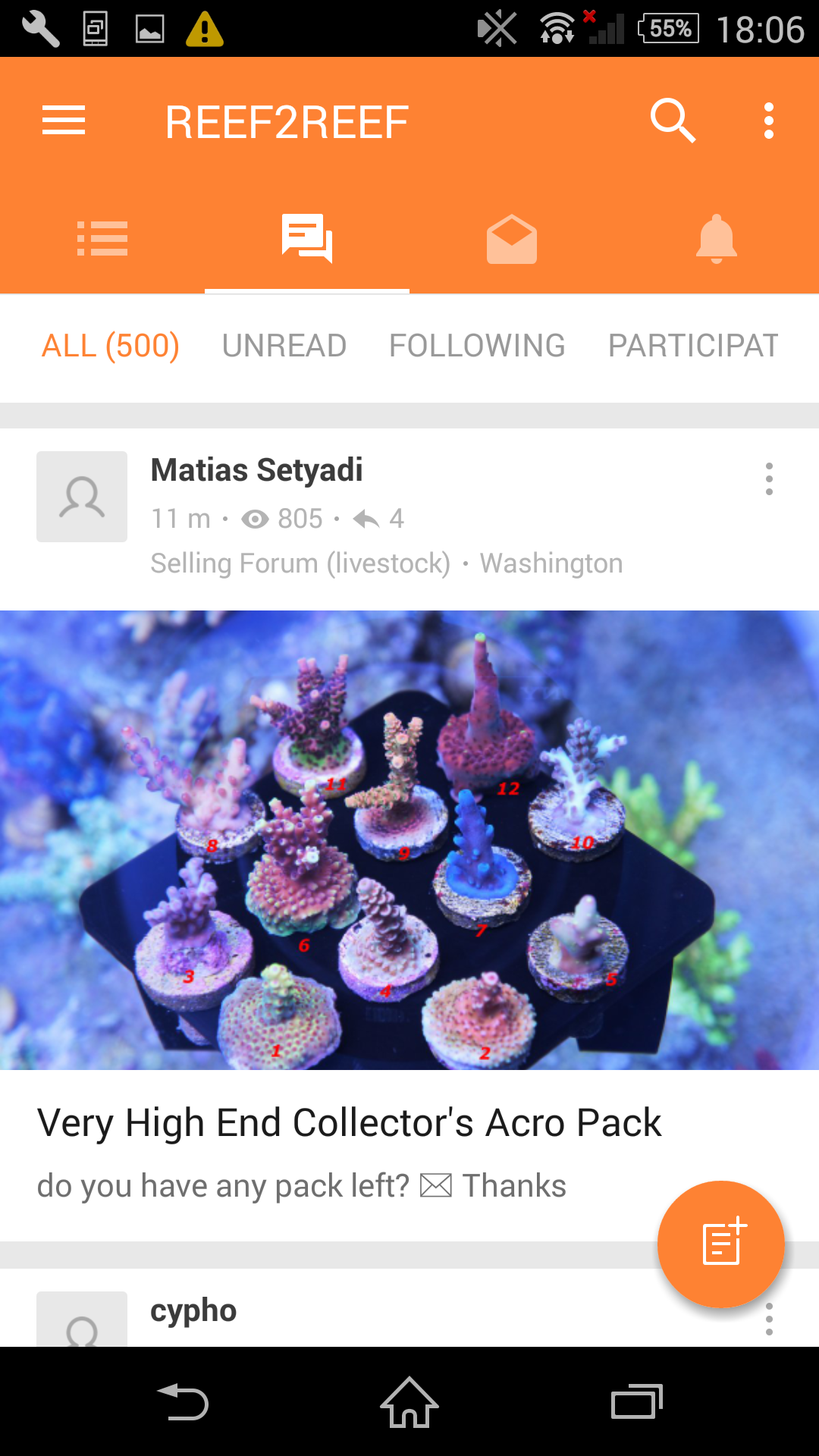
Task: Click the battery level indicator
Action: (x=670, y=29)
